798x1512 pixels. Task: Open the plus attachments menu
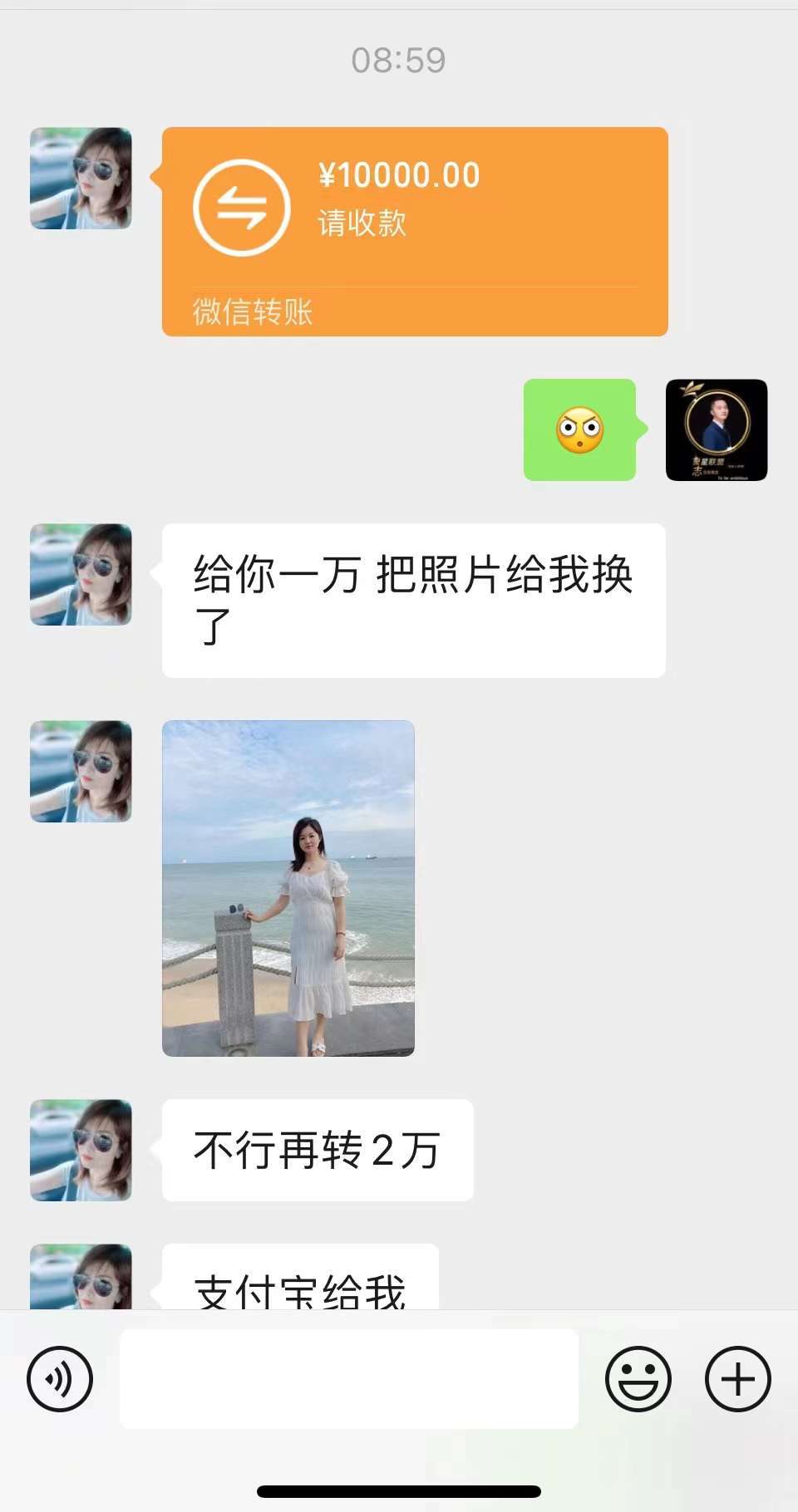pos(737,1378)
